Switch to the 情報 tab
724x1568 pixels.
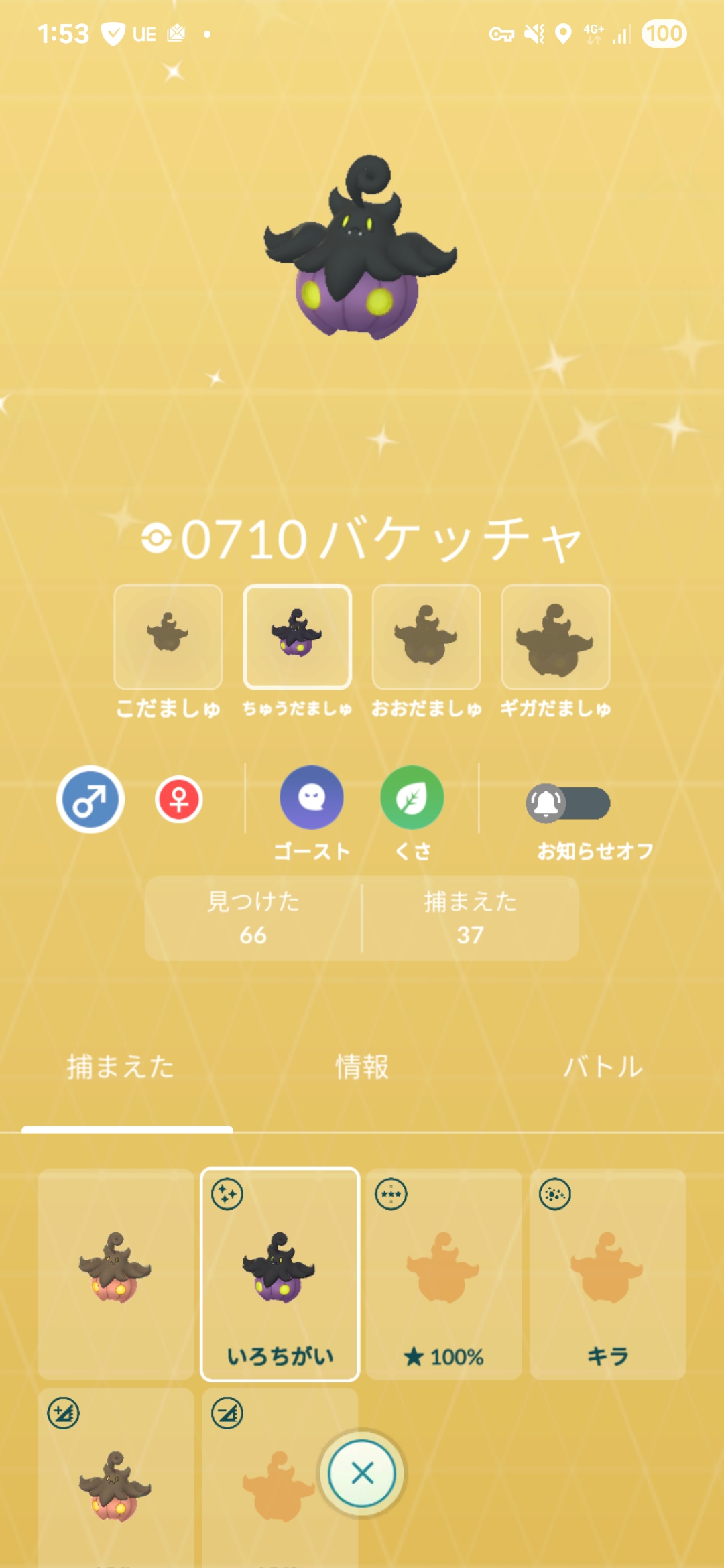pyautogui.click(x=362, y=1067)
